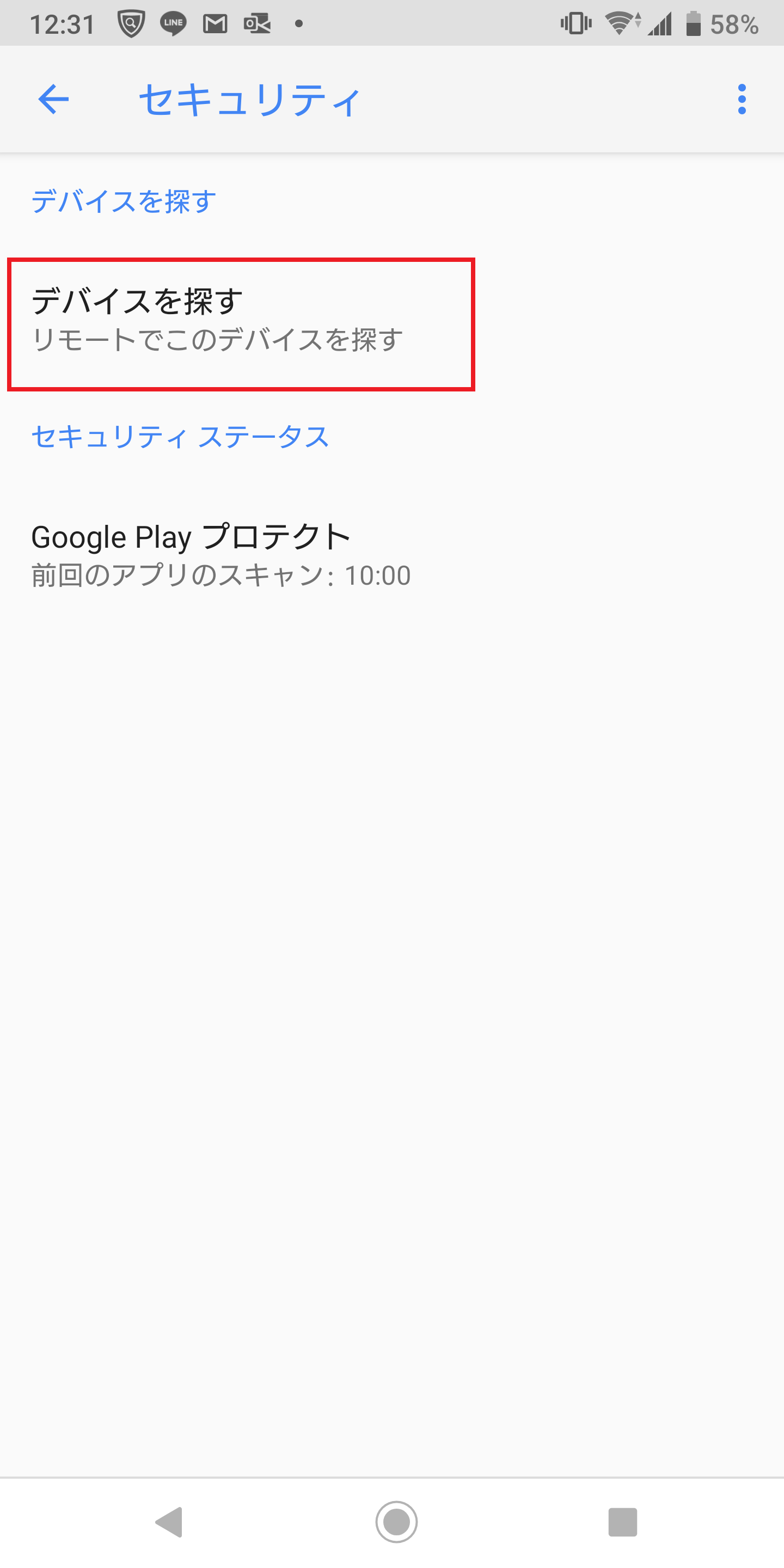784x1568 pixels.
Task: Open デバイスを探す remote device finder row
Action: (x=392, y=321)
